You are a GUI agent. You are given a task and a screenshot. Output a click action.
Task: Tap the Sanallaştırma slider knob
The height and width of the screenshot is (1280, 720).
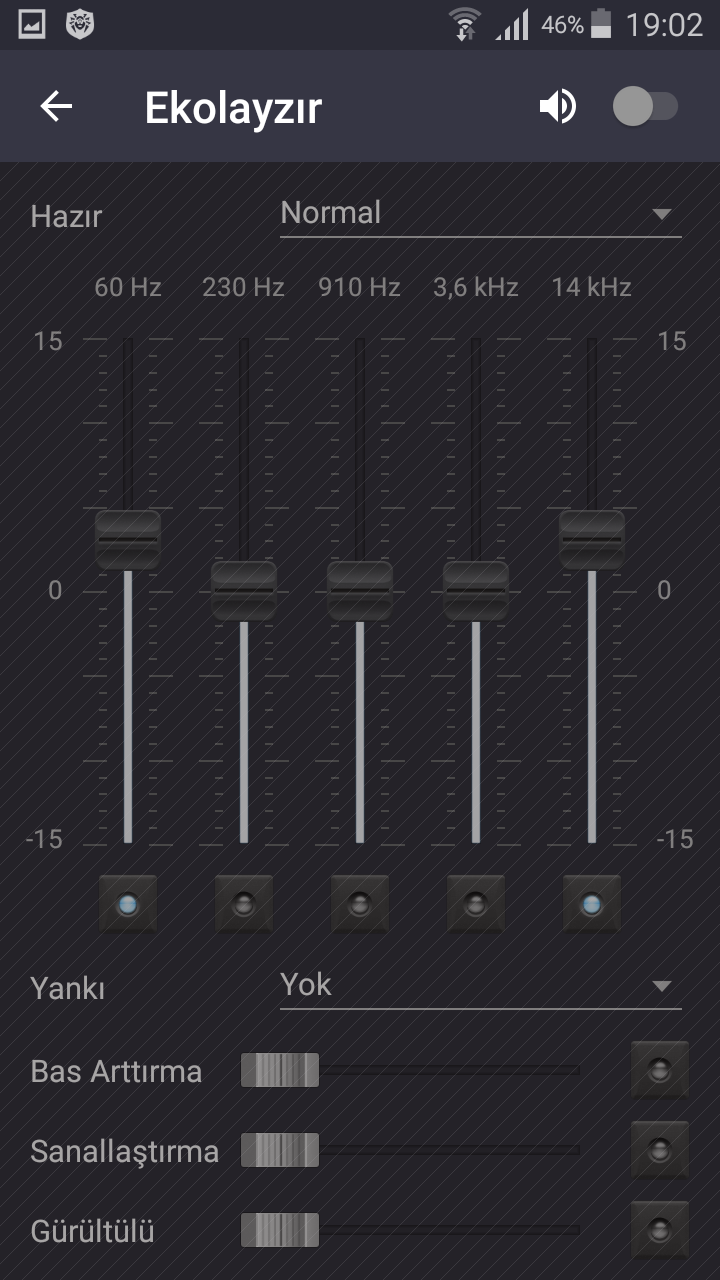280,1150
